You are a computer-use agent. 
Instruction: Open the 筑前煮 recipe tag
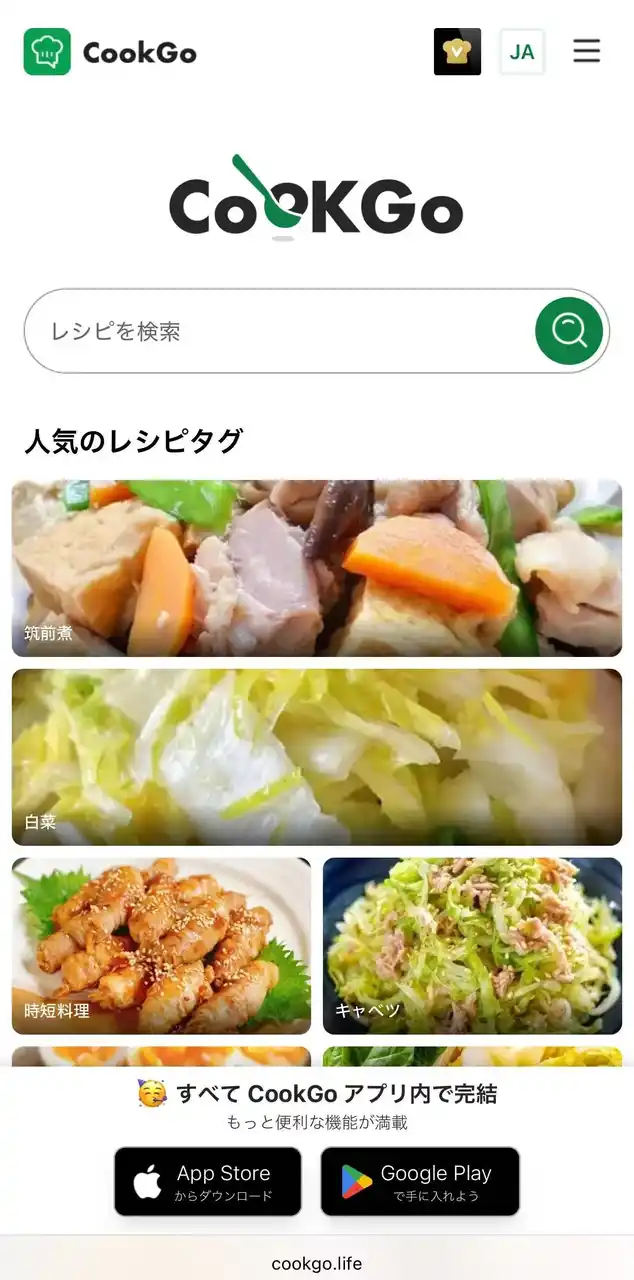[x=317, y=568]
